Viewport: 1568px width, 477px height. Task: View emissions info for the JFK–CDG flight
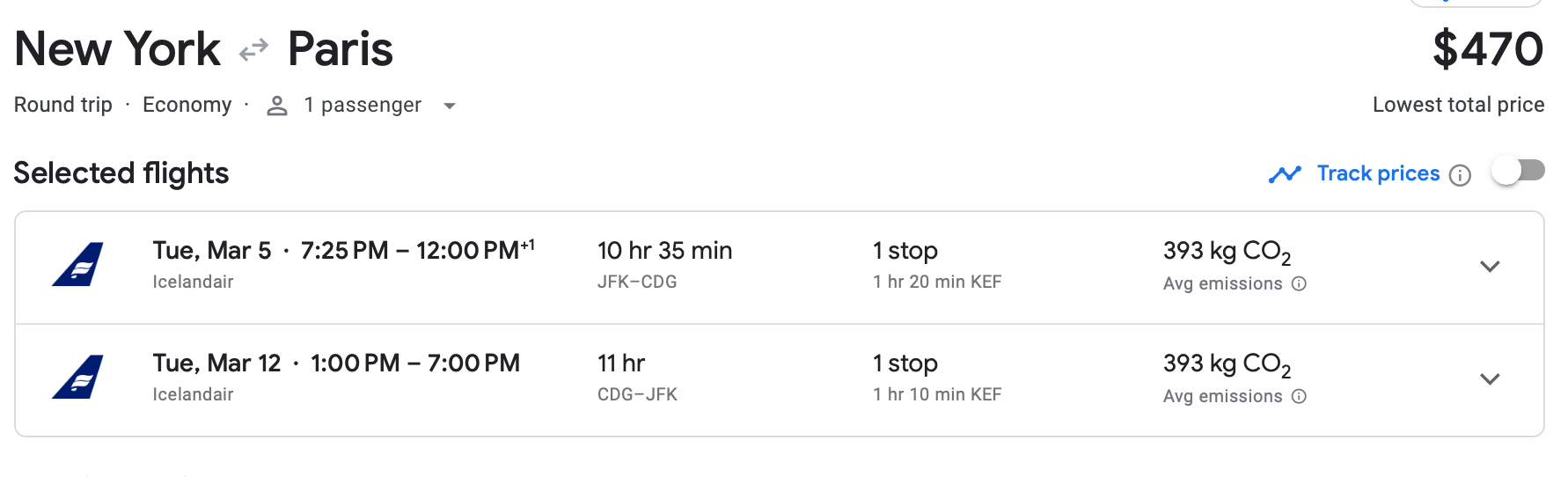pos(1299,283)
